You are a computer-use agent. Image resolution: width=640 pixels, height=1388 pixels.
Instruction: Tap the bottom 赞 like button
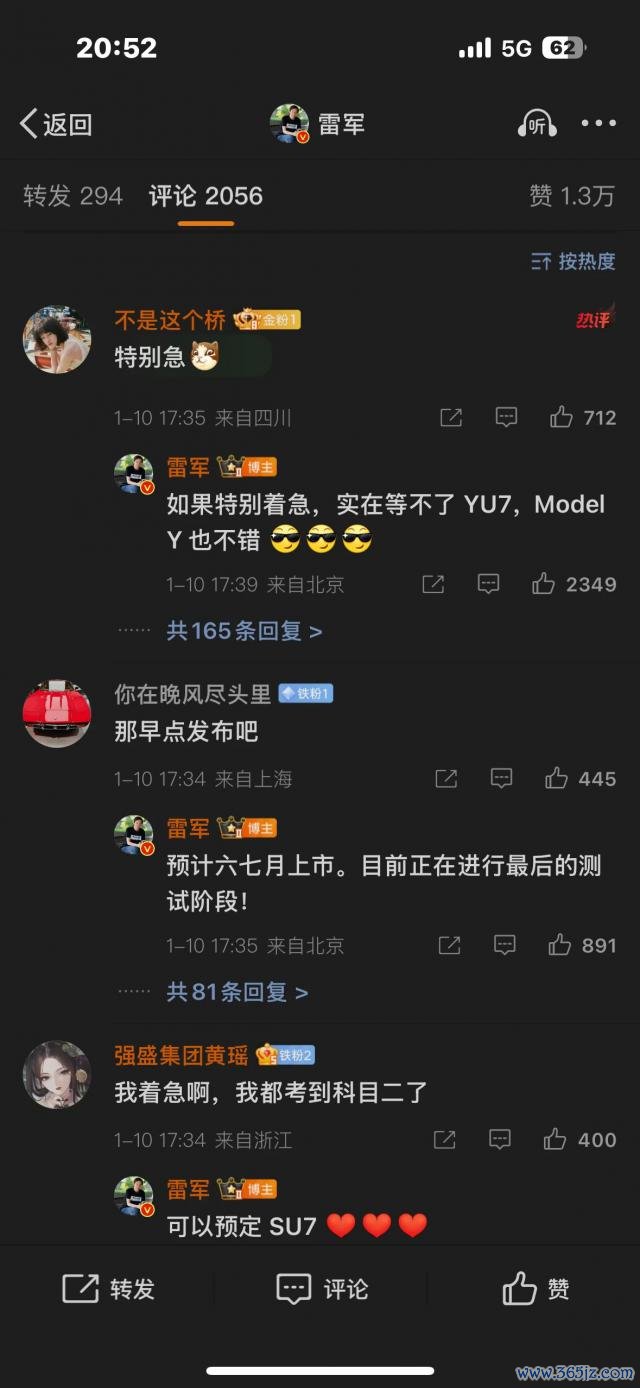(x=535, y=1289)
